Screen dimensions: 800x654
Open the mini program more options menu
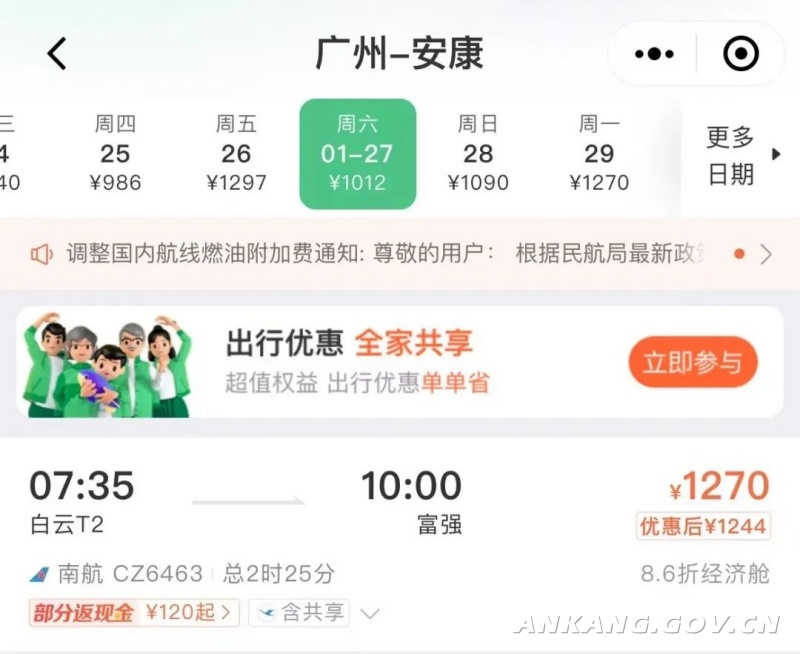(x=655, y=54)
